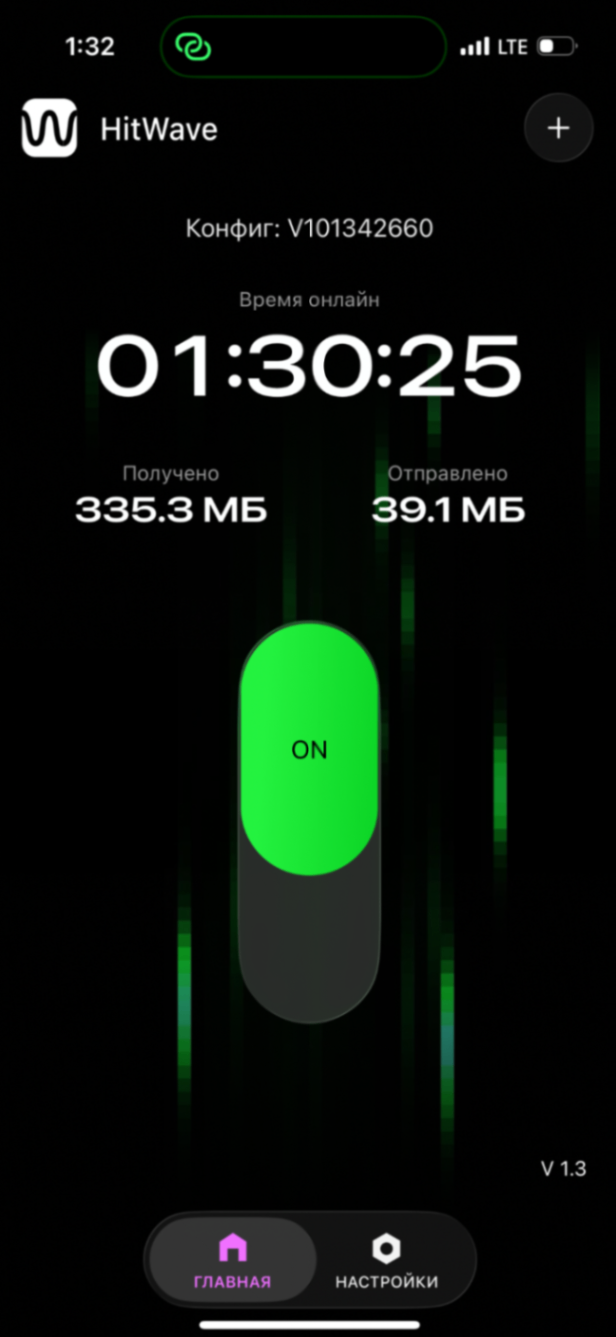
Task: Tap the plus button to add a config
Action: point(558,128)
